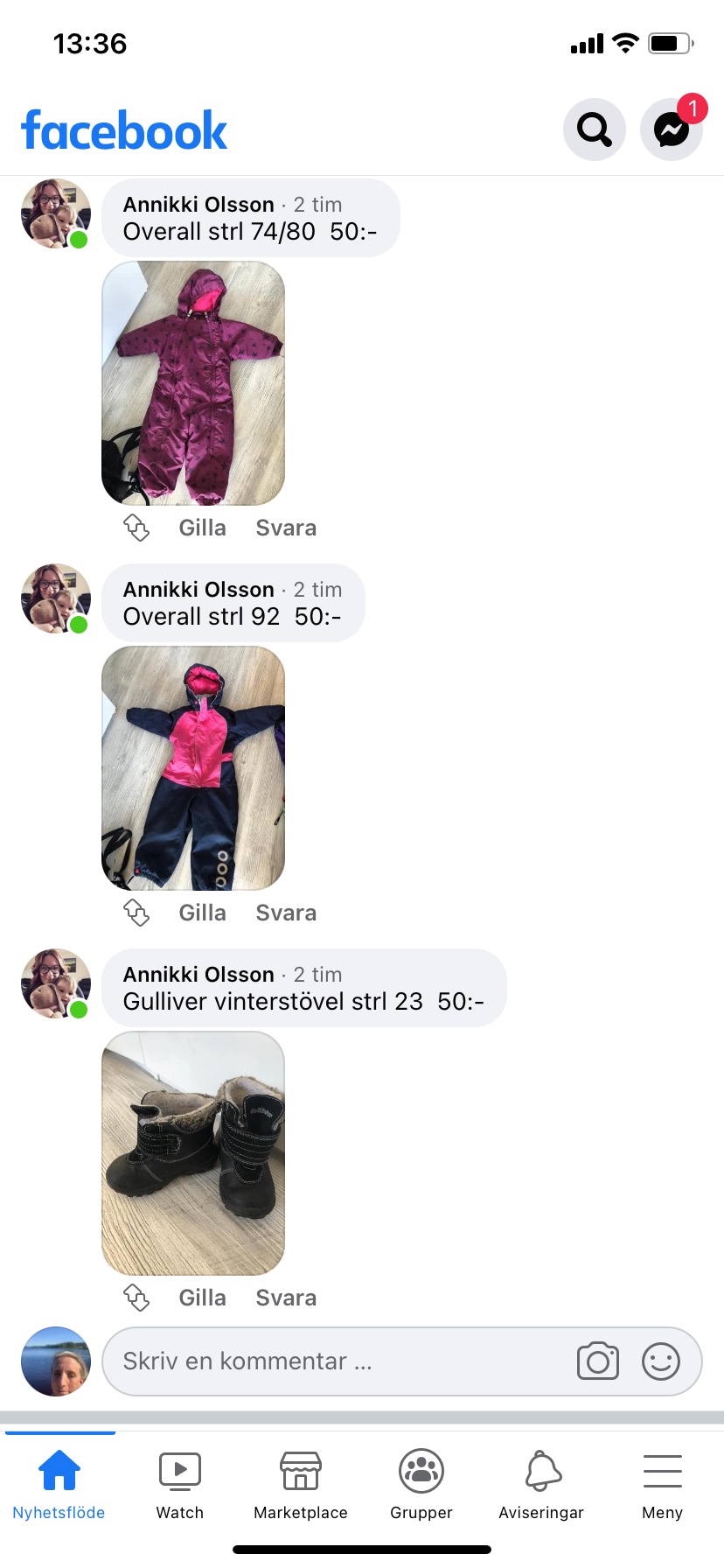Reply to the Gulliver vinterstövel comment
Screen dimensions: 724x1568
(286, 1298)
